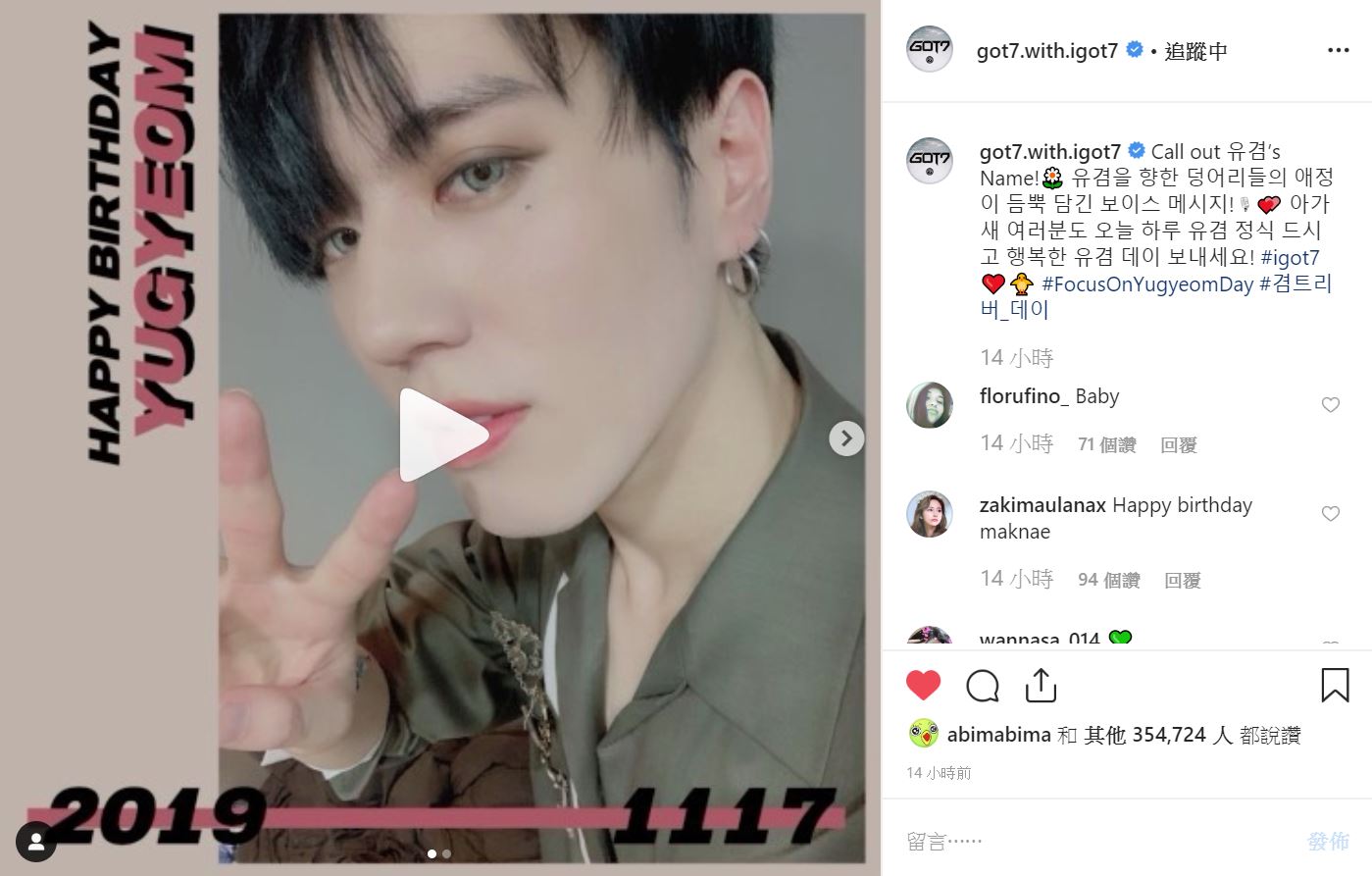View zakimaulanax's profile

pos(1042,505)
